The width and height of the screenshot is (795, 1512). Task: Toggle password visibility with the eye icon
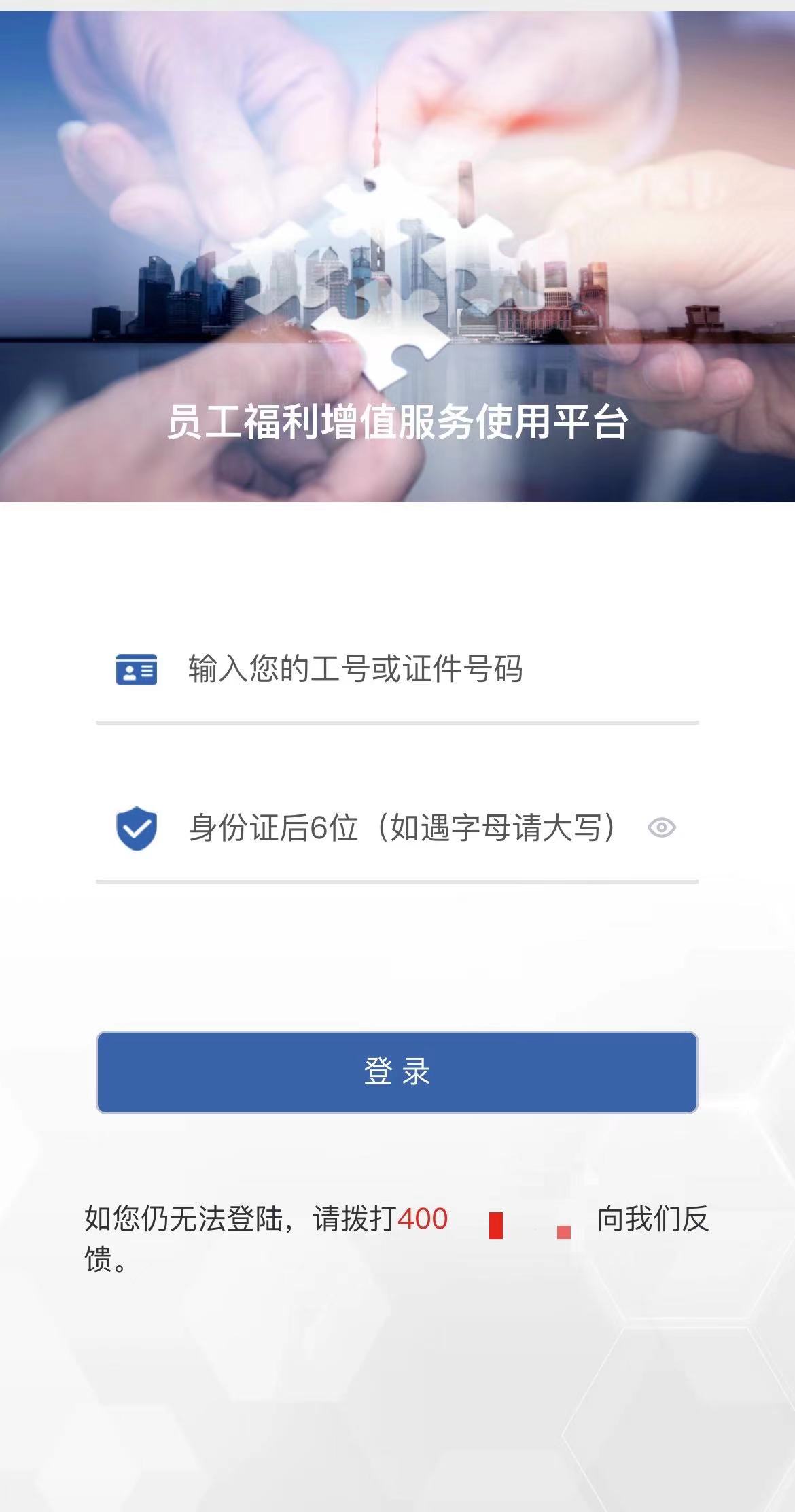pyautogui.click(x=661, y=828)
